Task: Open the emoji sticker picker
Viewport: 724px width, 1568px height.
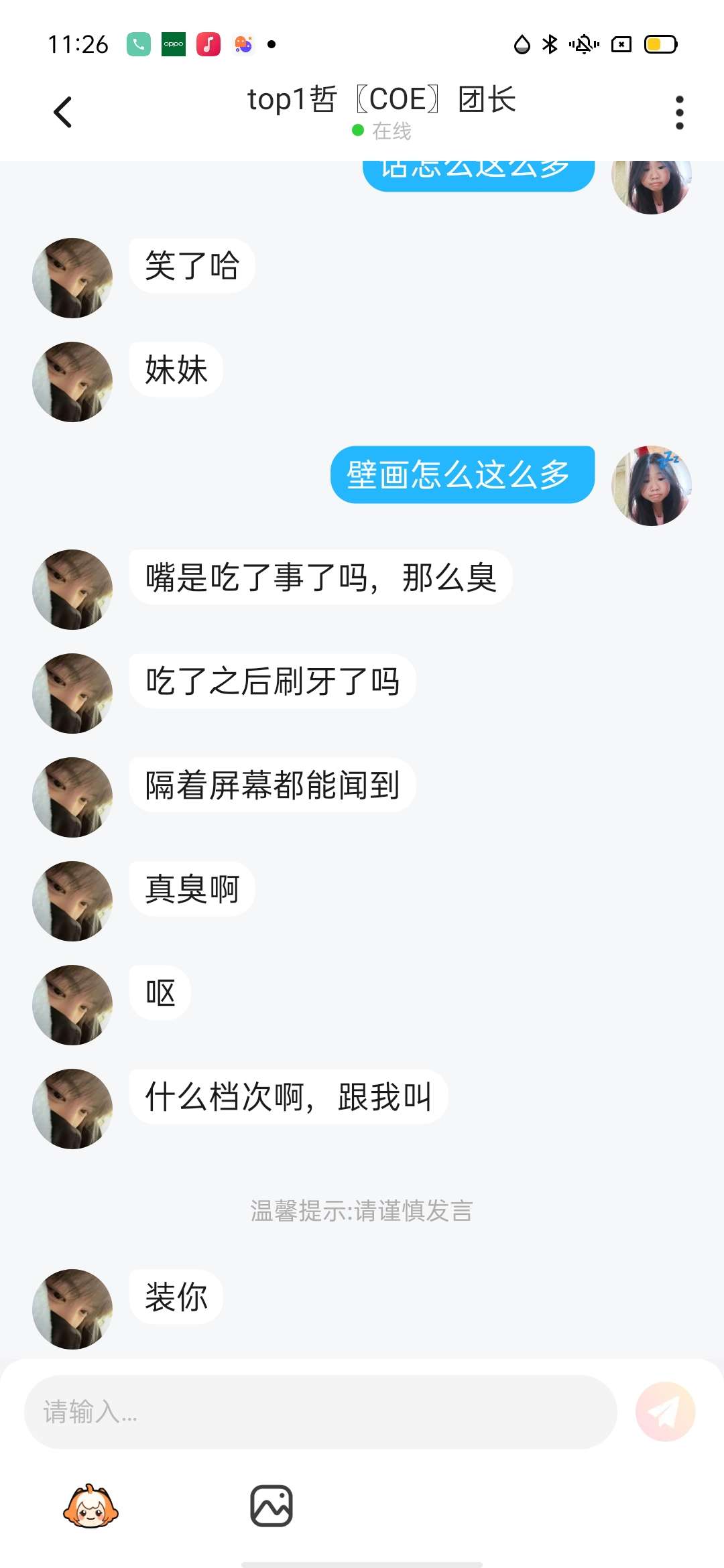Action: tap(90, 1506)
